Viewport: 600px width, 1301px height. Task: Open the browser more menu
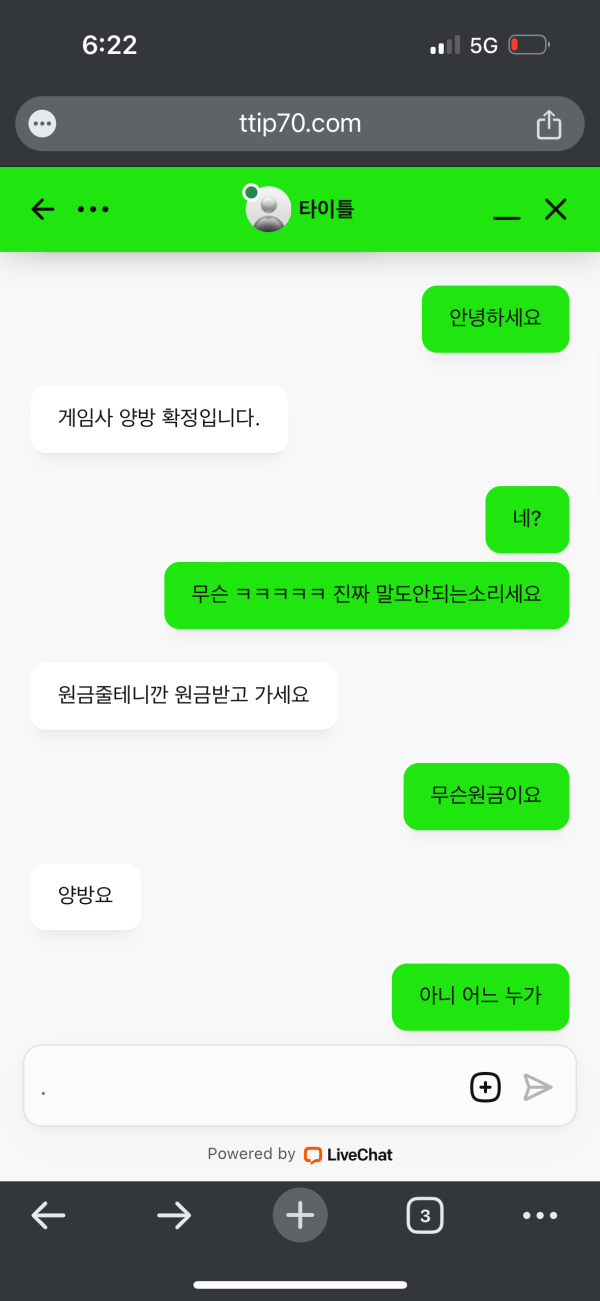(540, 1215)
